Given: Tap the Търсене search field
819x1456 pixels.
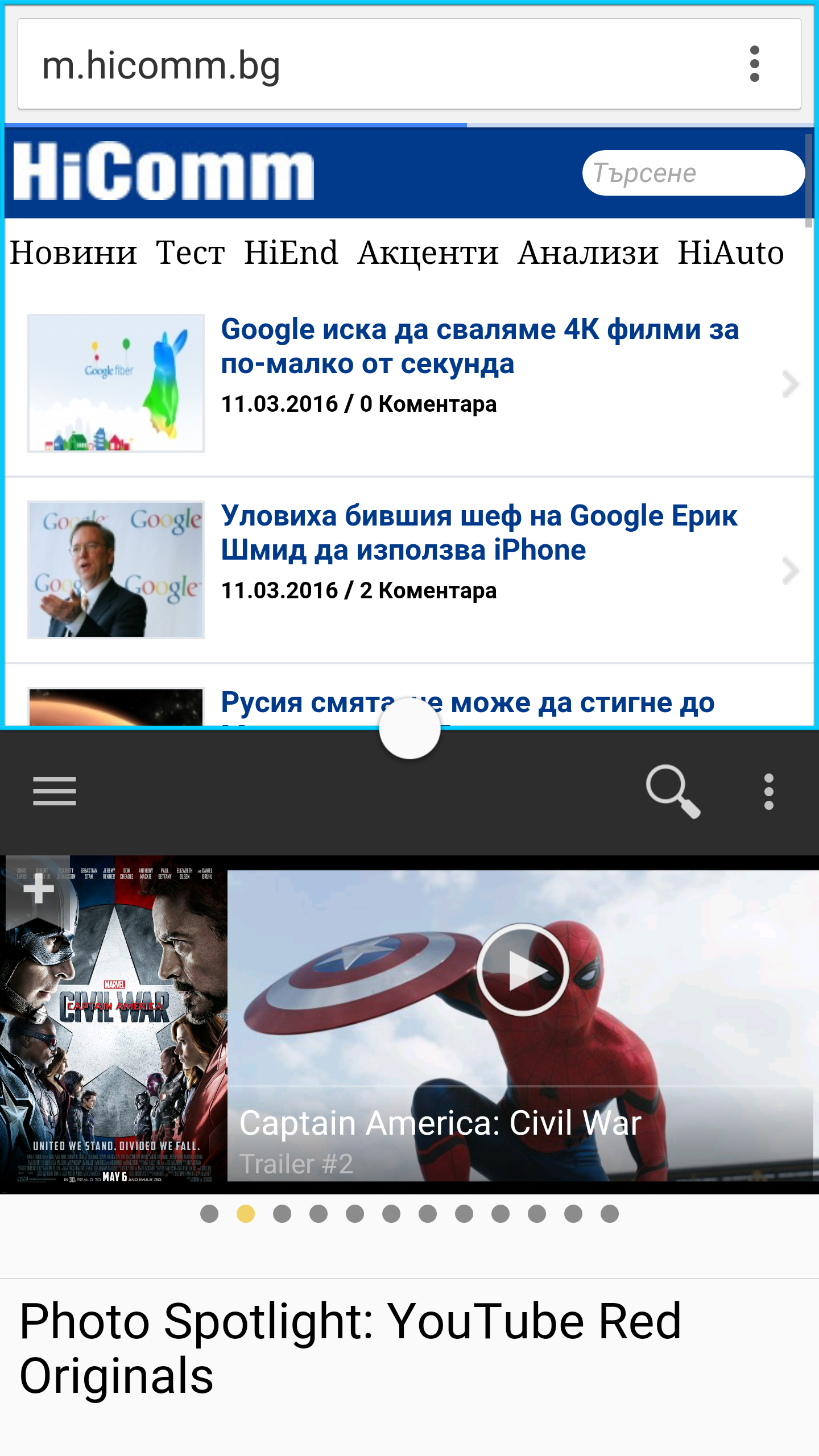Looking at the screenshot, I should [693, 173].
